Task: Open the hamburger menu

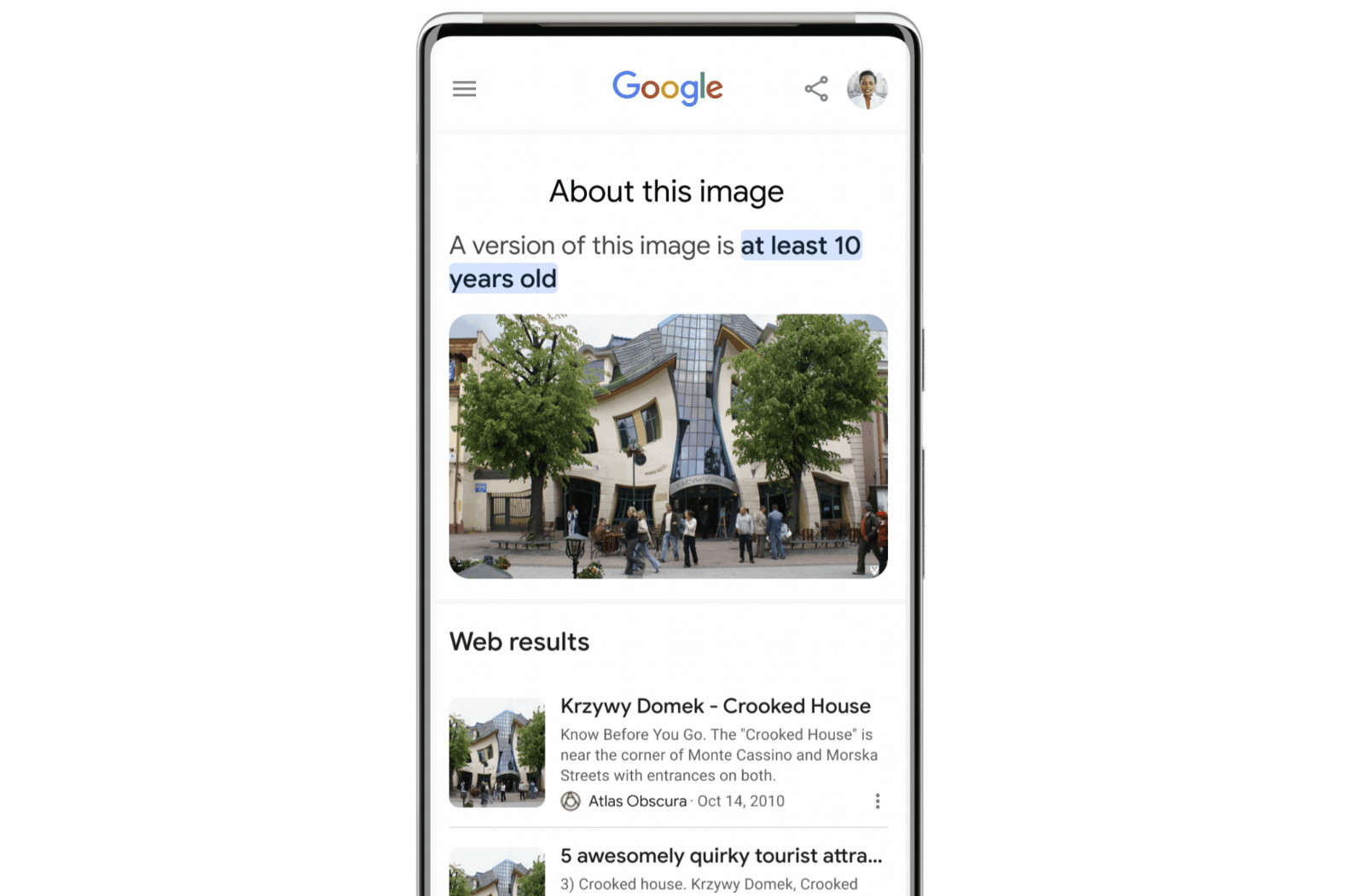Action: click(x=464, y=89)
